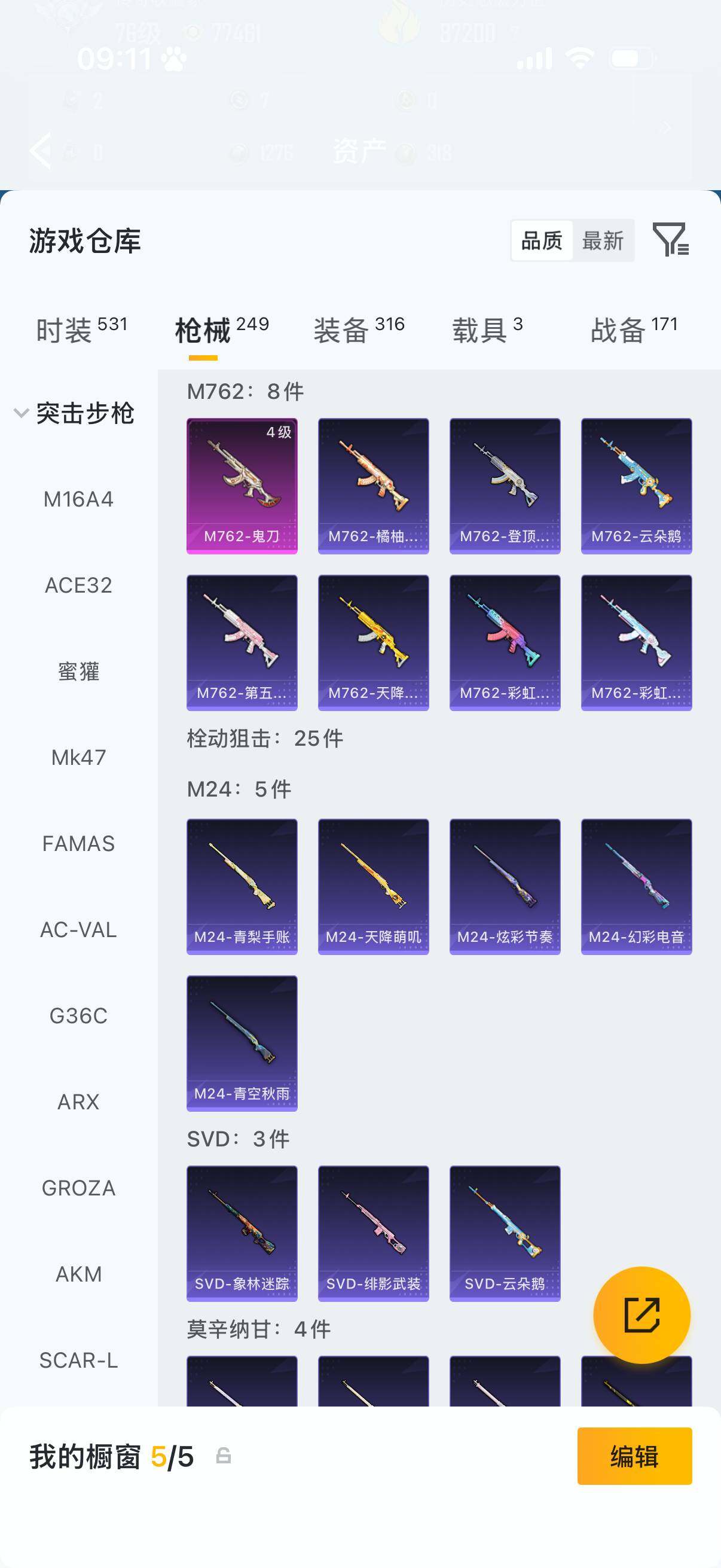This screenshot has width=721, height=1568.
Task: Select GROZA in the side list
Action: (78, 1188)
